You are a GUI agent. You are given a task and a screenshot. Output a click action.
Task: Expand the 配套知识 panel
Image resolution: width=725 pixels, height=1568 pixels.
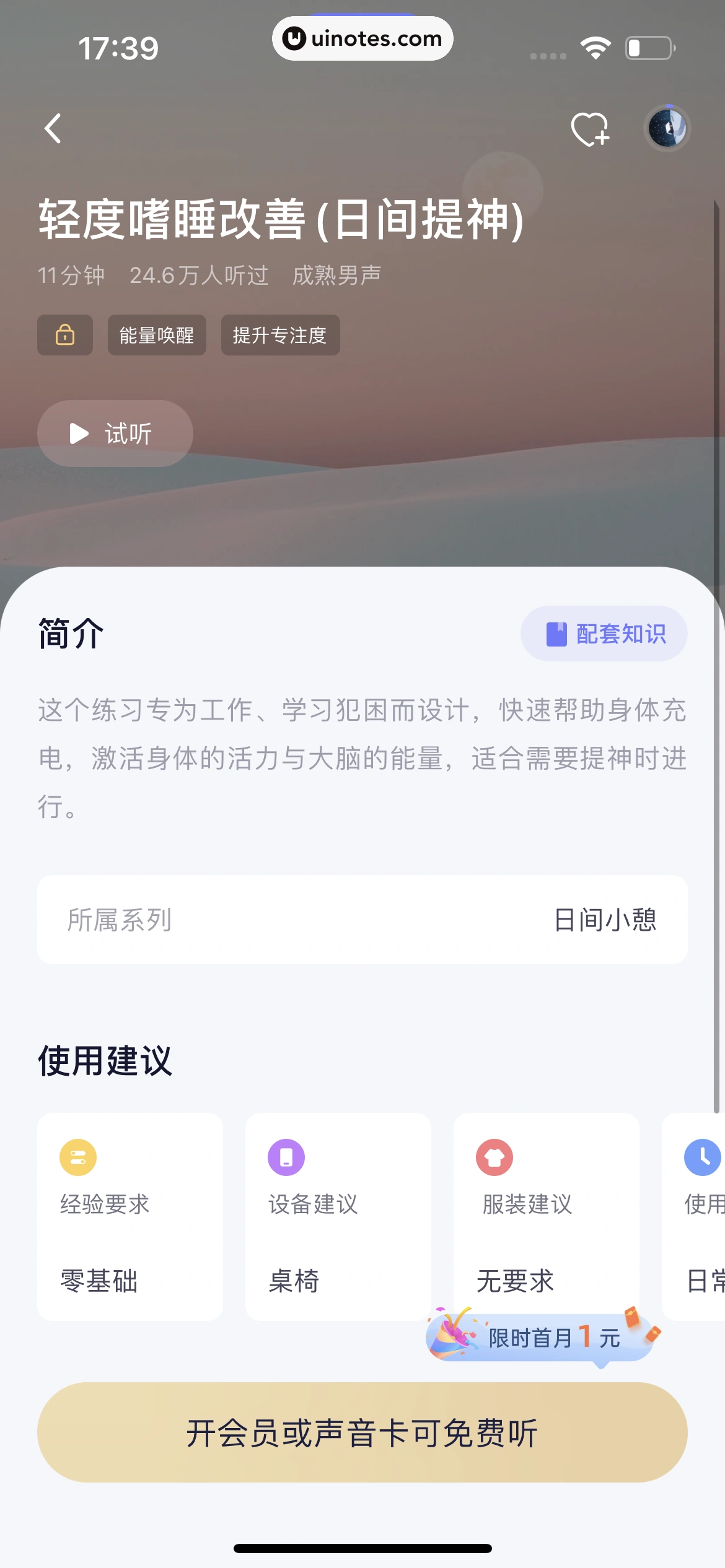pos(604,634)
